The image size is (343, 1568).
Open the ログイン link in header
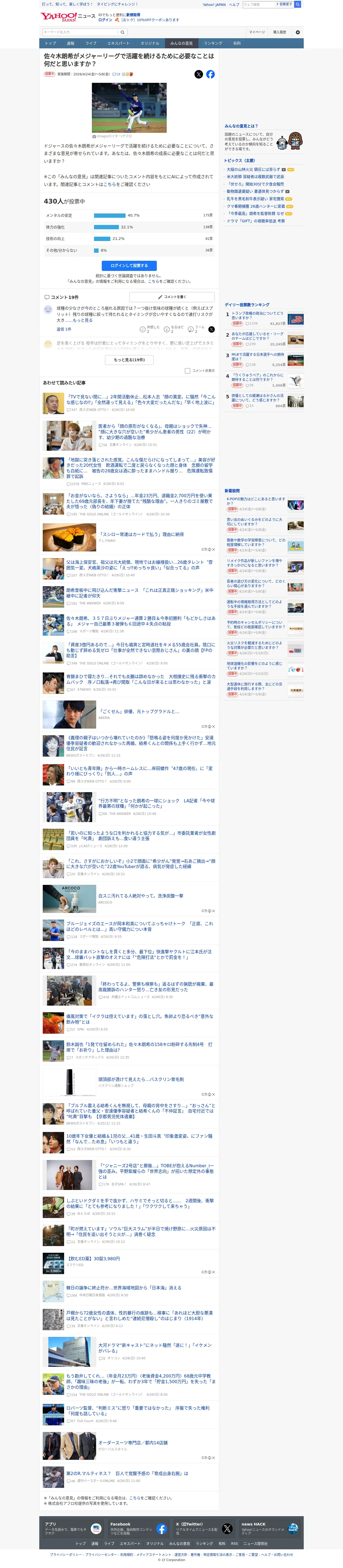pos(105,20)
